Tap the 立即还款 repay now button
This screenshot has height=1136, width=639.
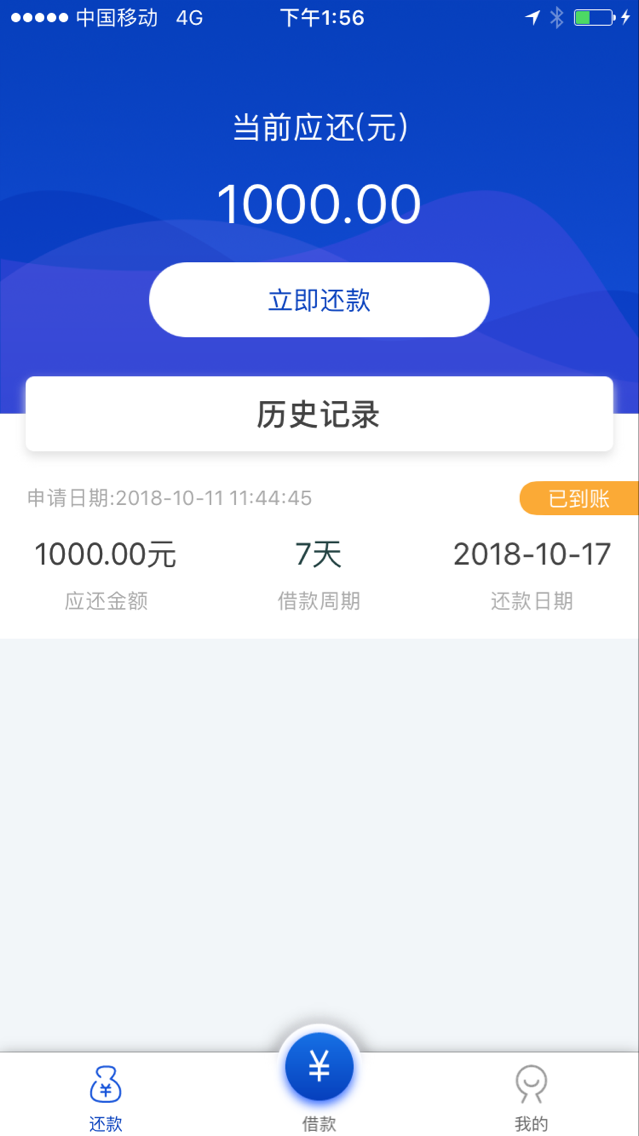tap(319, 299)
